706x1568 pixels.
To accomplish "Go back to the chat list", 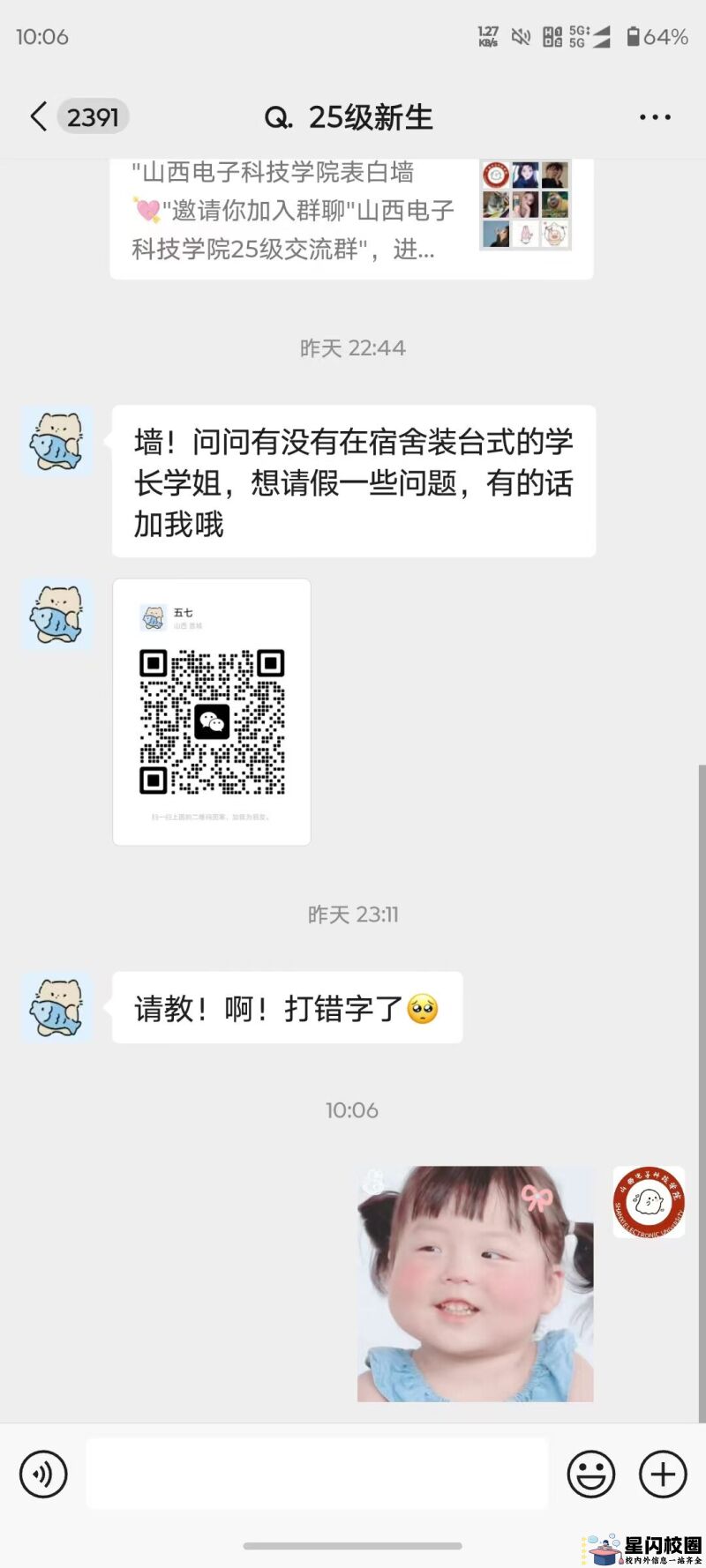I will 39,116.
